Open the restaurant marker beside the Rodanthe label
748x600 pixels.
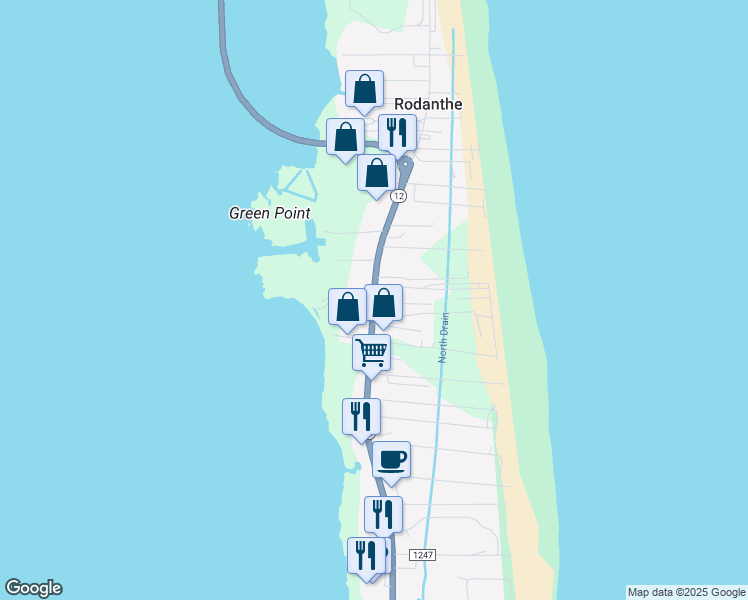click(397, 132)
